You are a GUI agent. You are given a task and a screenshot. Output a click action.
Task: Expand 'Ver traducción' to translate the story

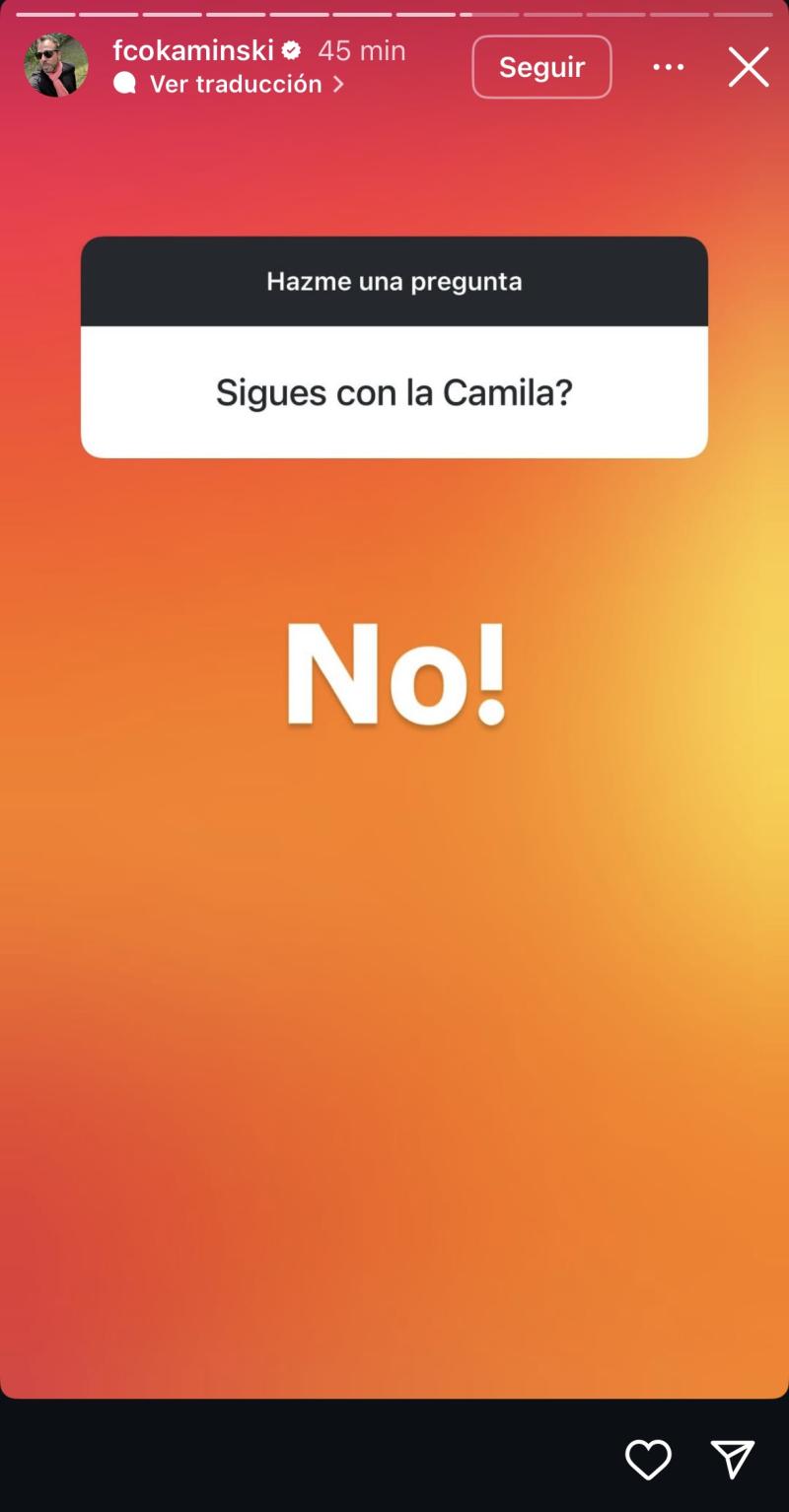click(235, 84)
